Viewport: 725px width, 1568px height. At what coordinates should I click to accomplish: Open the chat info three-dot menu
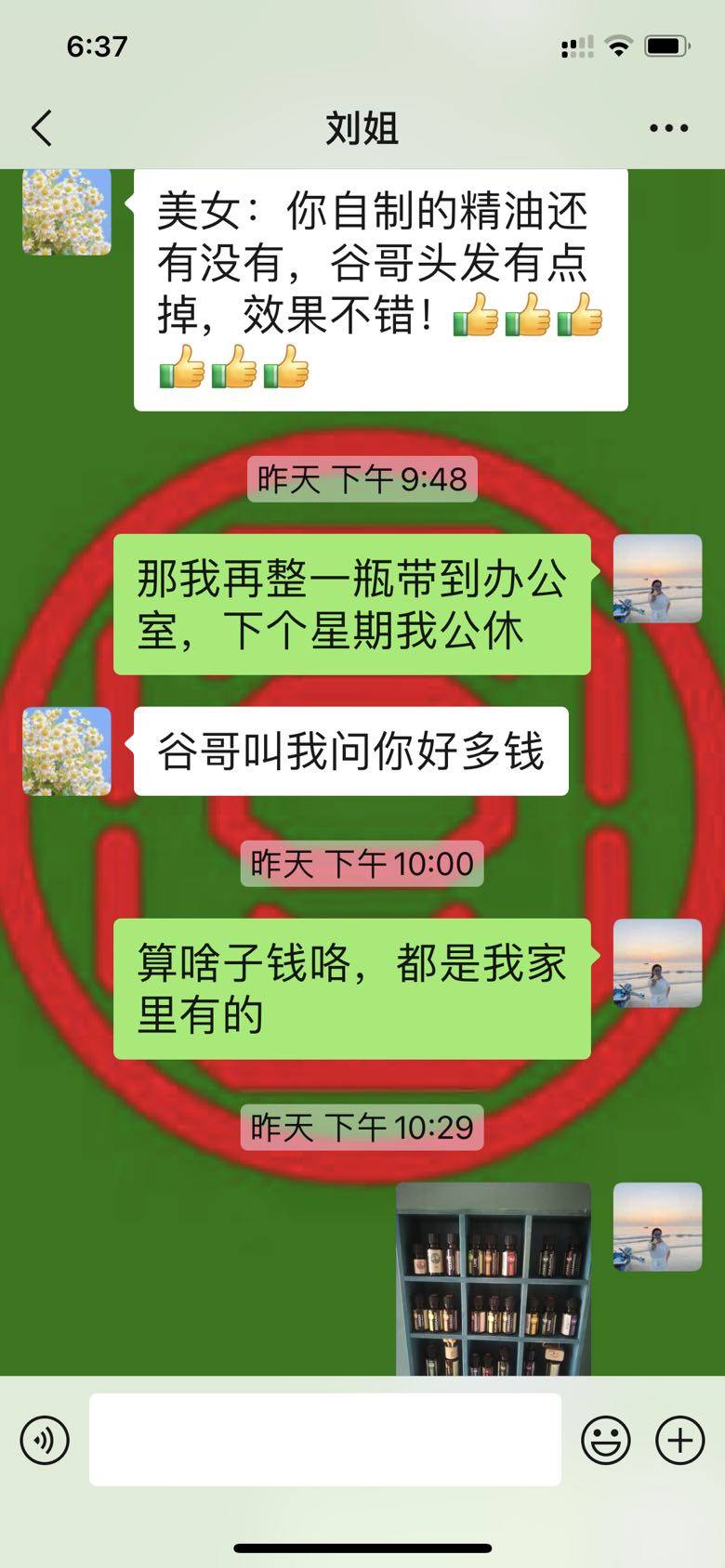[668, 128]
